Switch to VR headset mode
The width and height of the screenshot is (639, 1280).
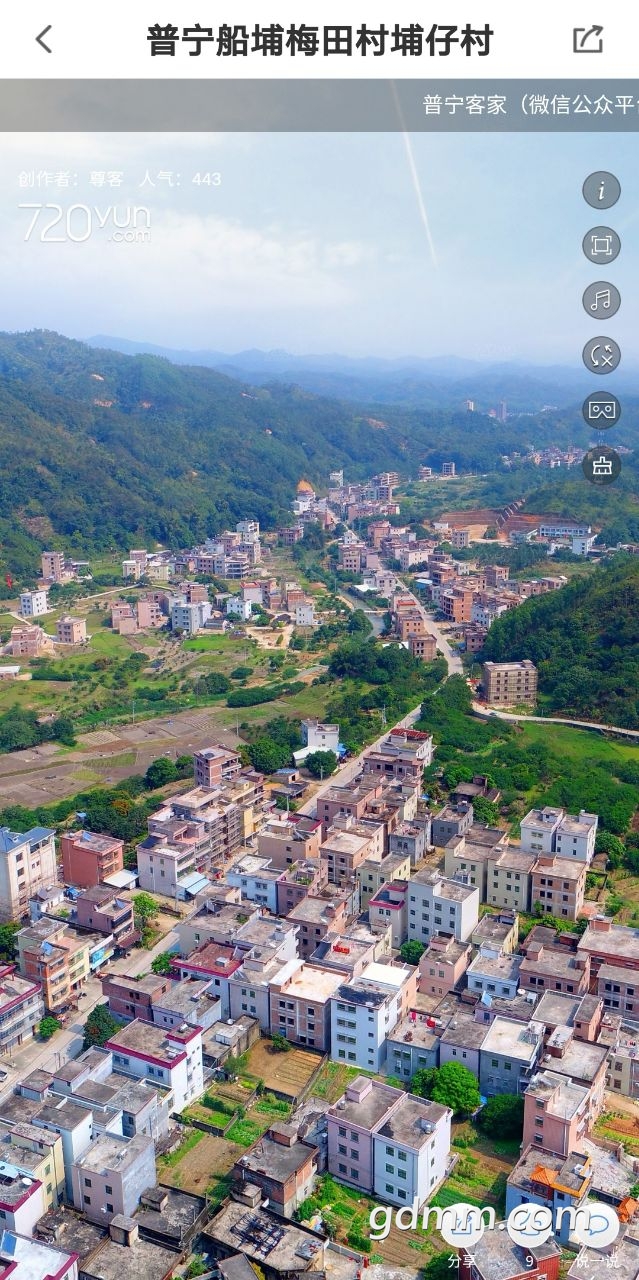pos(601,410)
